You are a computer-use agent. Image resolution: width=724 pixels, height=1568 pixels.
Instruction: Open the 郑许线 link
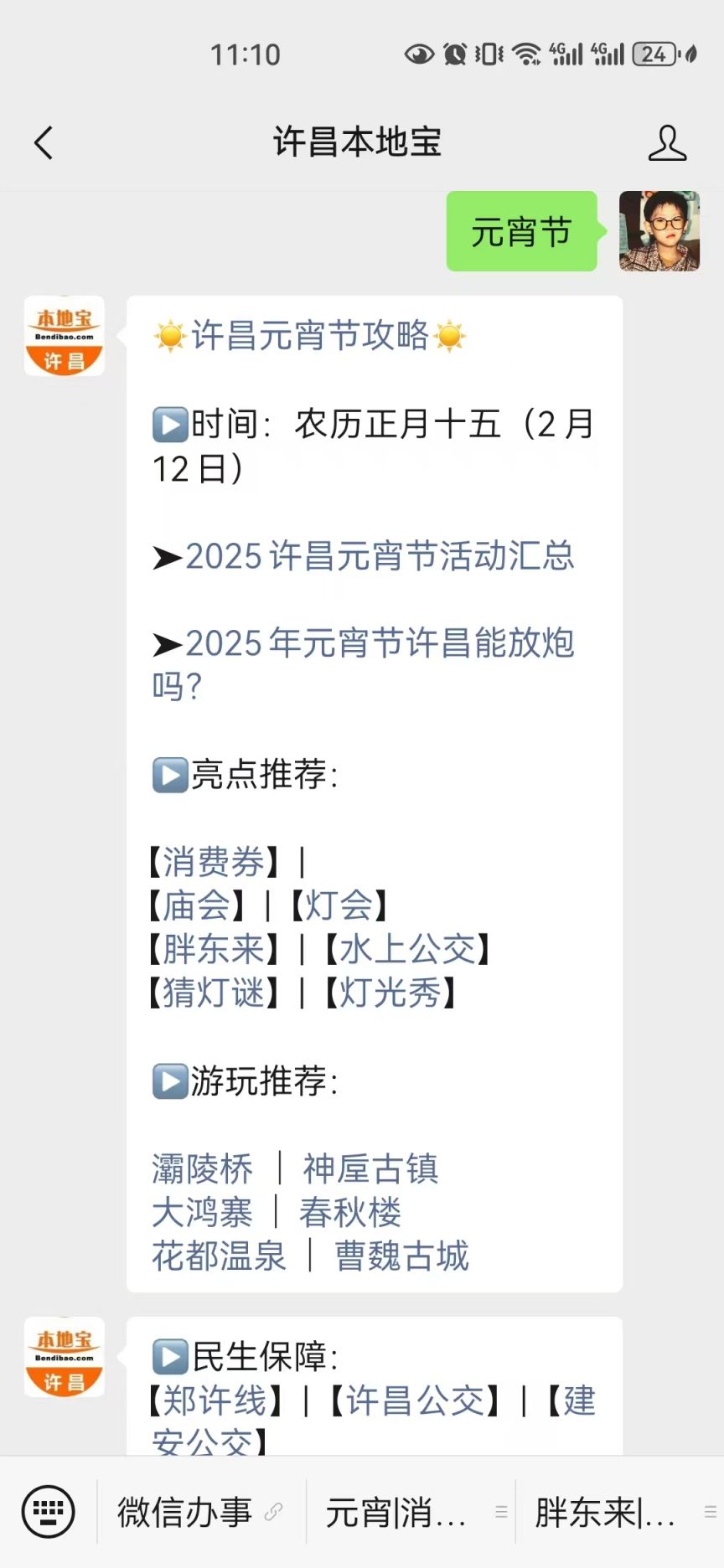[x=215, y=1400]
